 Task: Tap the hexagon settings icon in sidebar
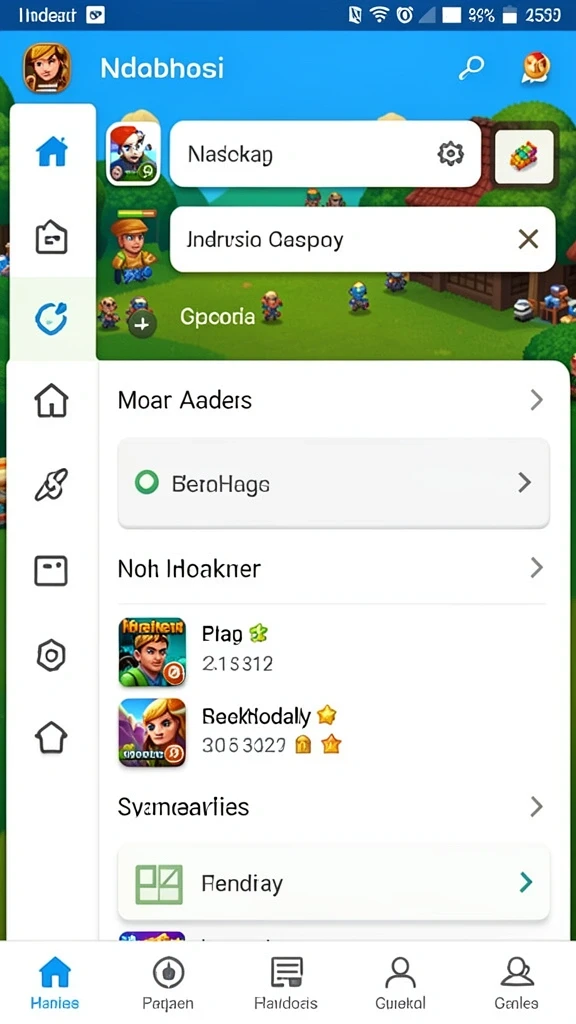(51, 655)
